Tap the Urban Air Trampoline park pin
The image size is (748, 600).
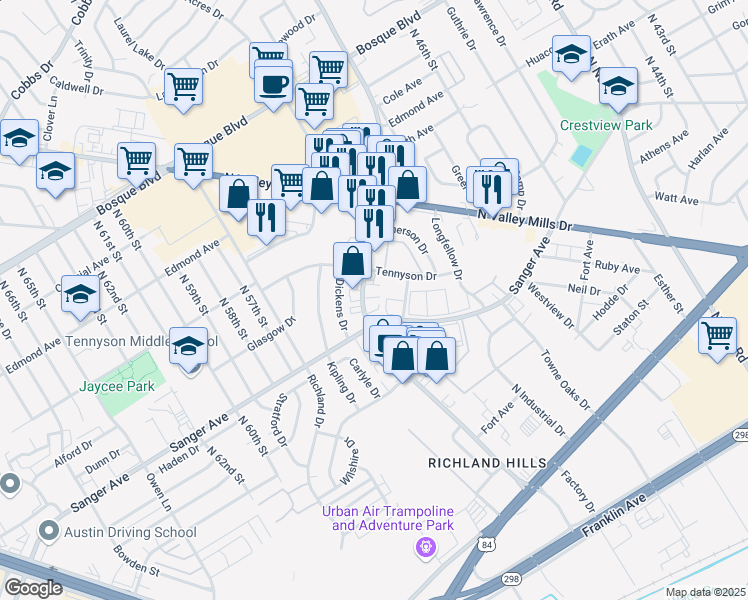pyautogui.click(x=426, y=547)
